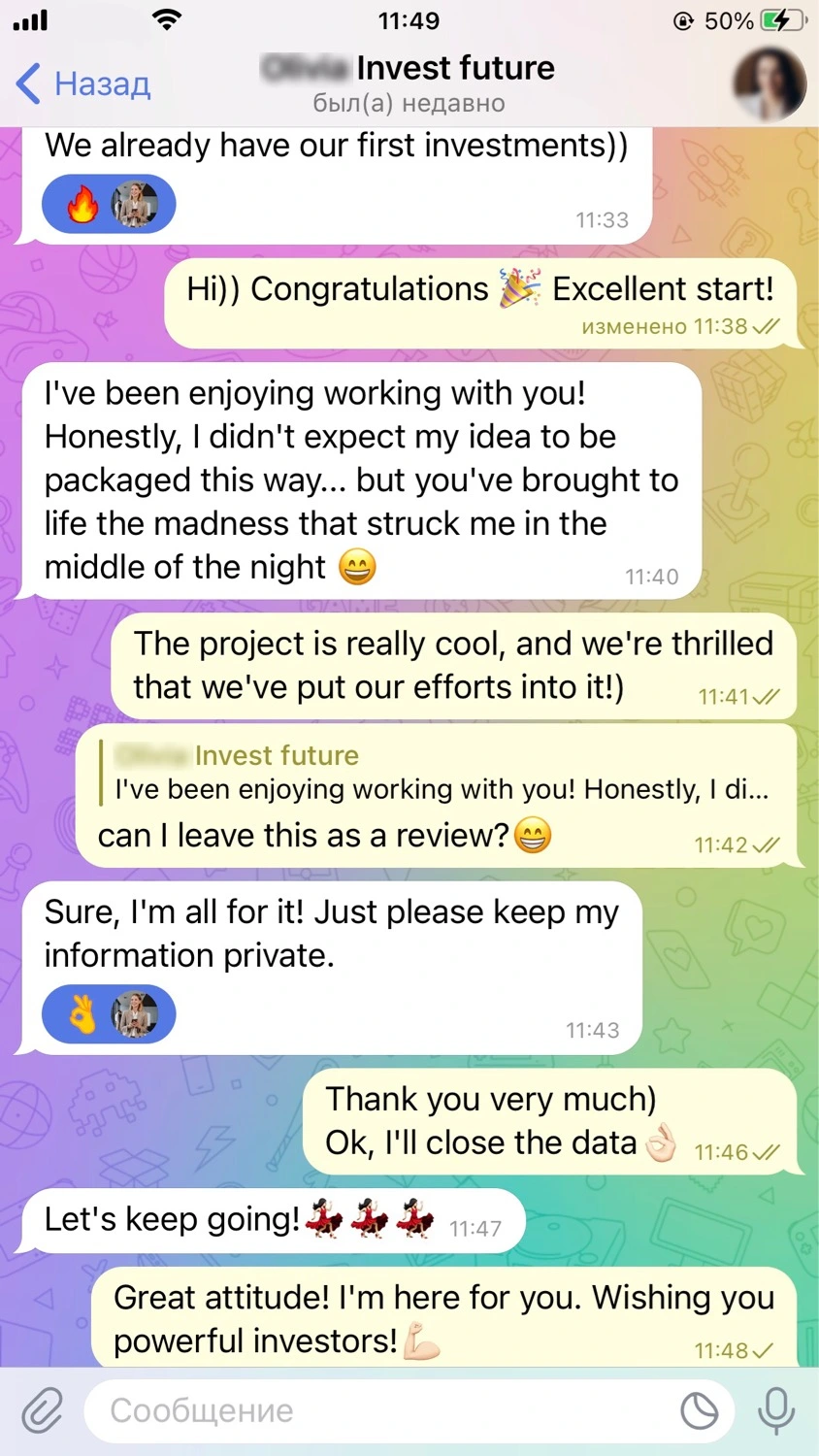This screenshot has width=819, height=1456.
Task: Open Invest future chat info header
Action: (409, 83)
